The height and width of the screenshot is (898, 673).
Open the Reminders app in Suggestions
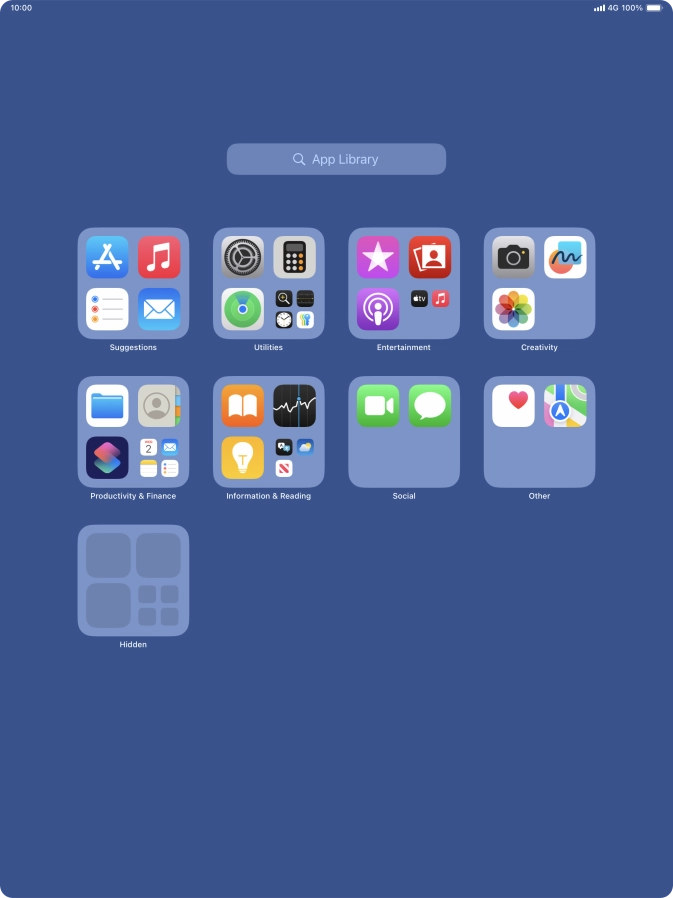[107, 309]
